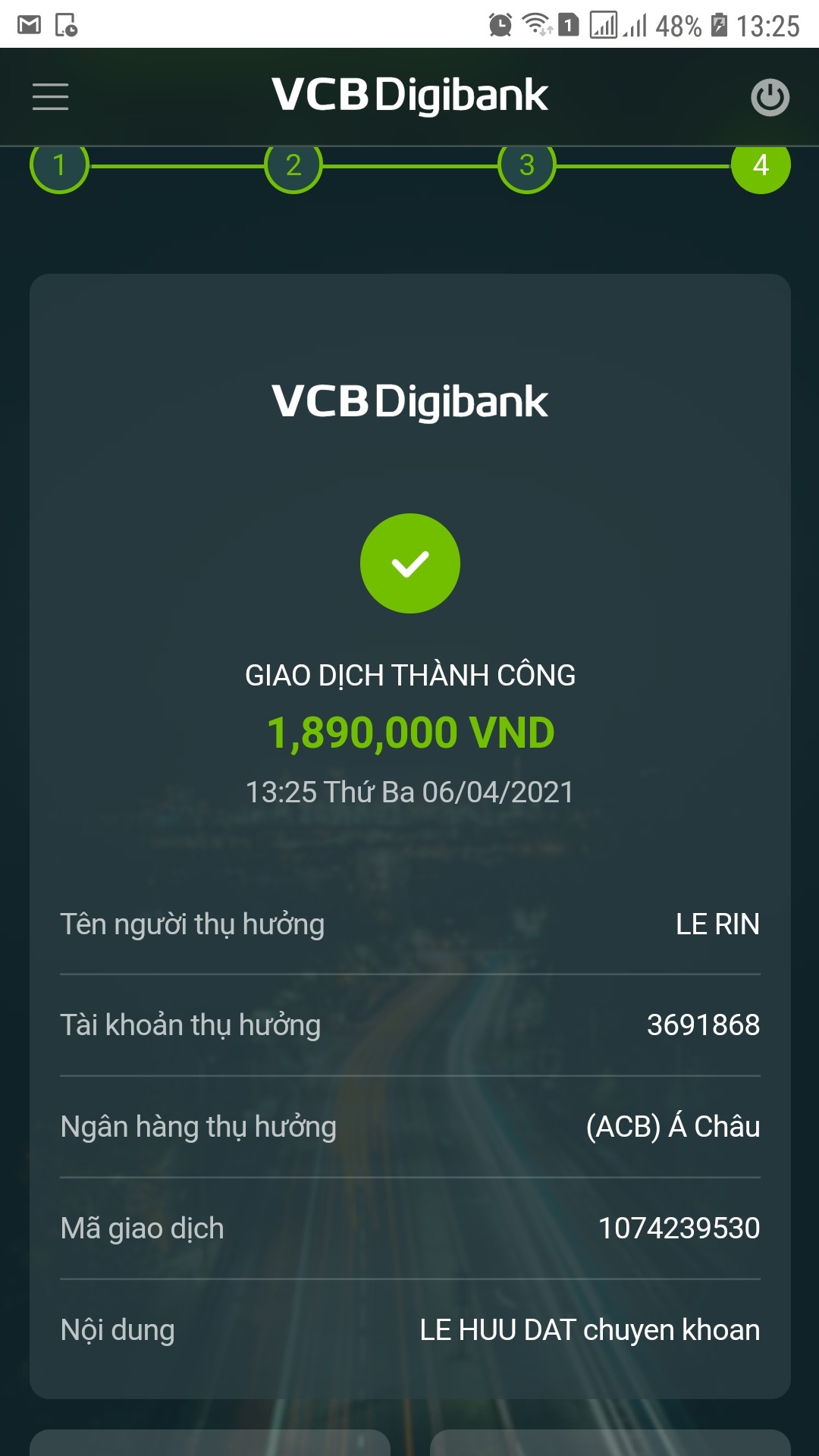This screenshot has width=819, height=1456.
Task: Open the hamburger drawer menu
Action: click(50, 97)
